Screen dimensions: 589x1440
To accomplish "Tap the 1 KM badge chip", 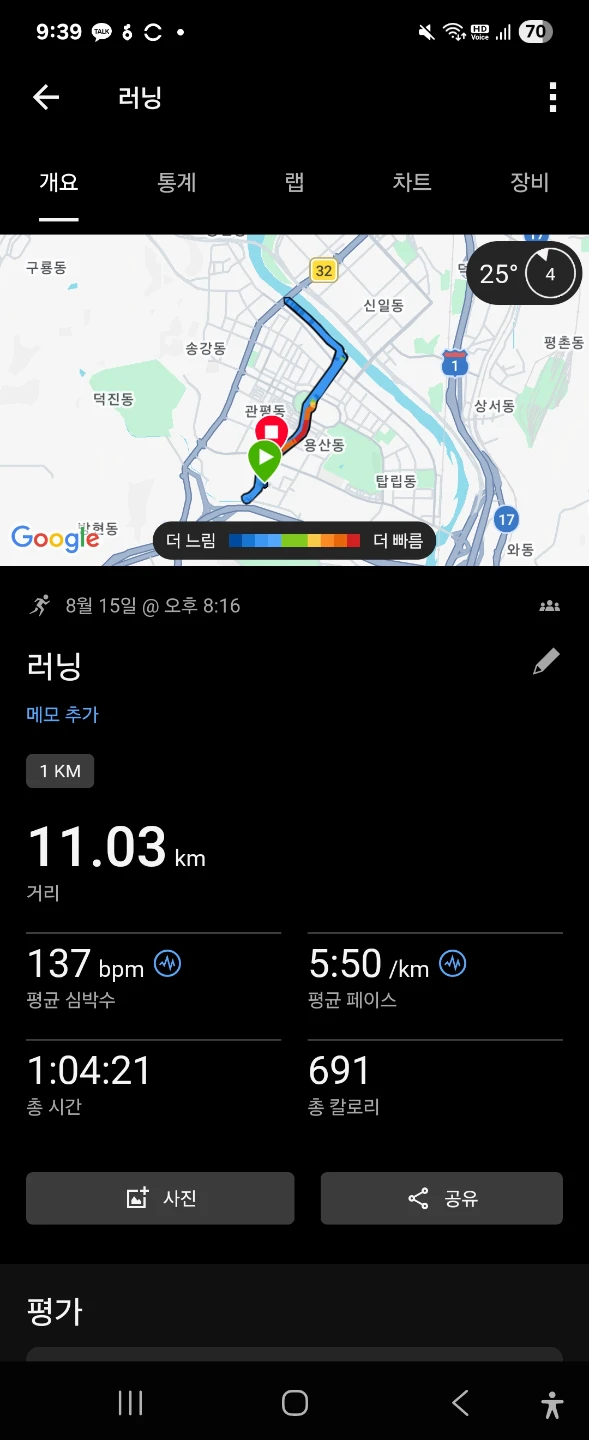I will [60, 771].
